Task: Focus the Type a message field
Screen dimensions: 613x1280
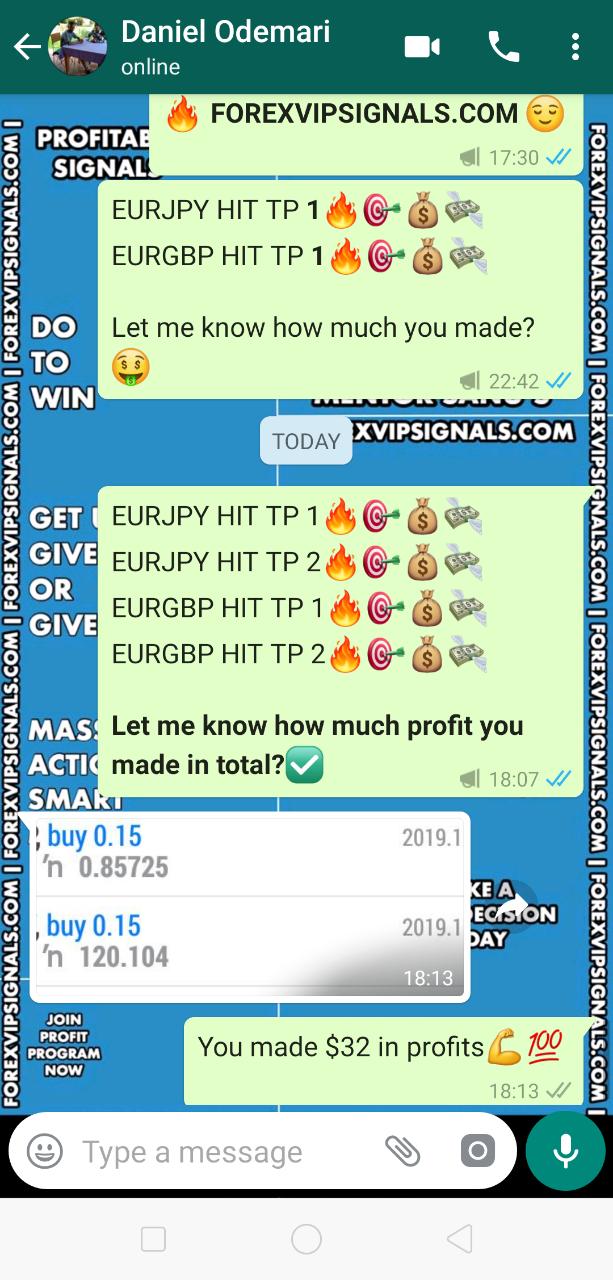Action: coord(220,1152)
